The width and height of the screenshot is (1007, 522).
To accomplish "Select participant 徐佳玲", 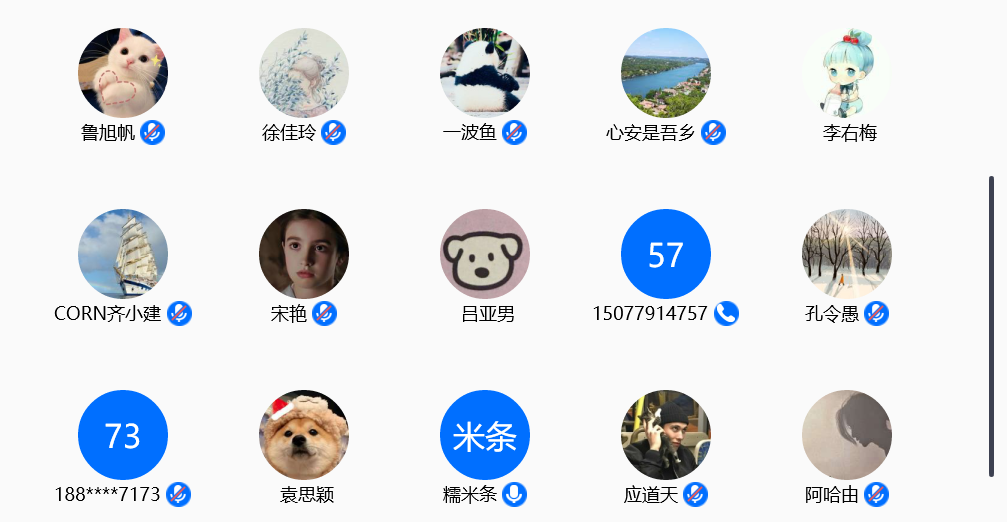I will tap(304, 73).
